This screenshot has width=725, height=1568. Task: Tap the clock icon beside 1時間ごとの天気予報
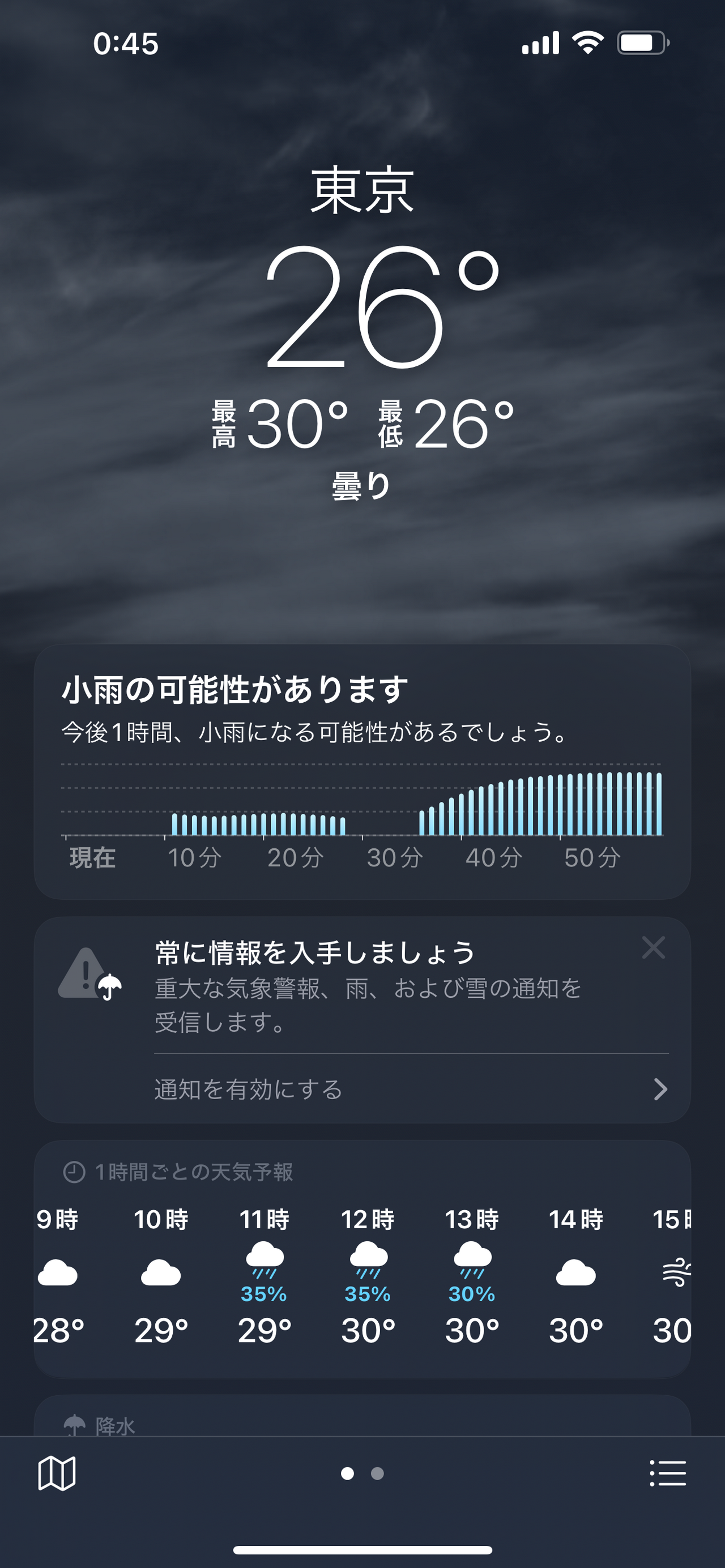[75, 1171]
